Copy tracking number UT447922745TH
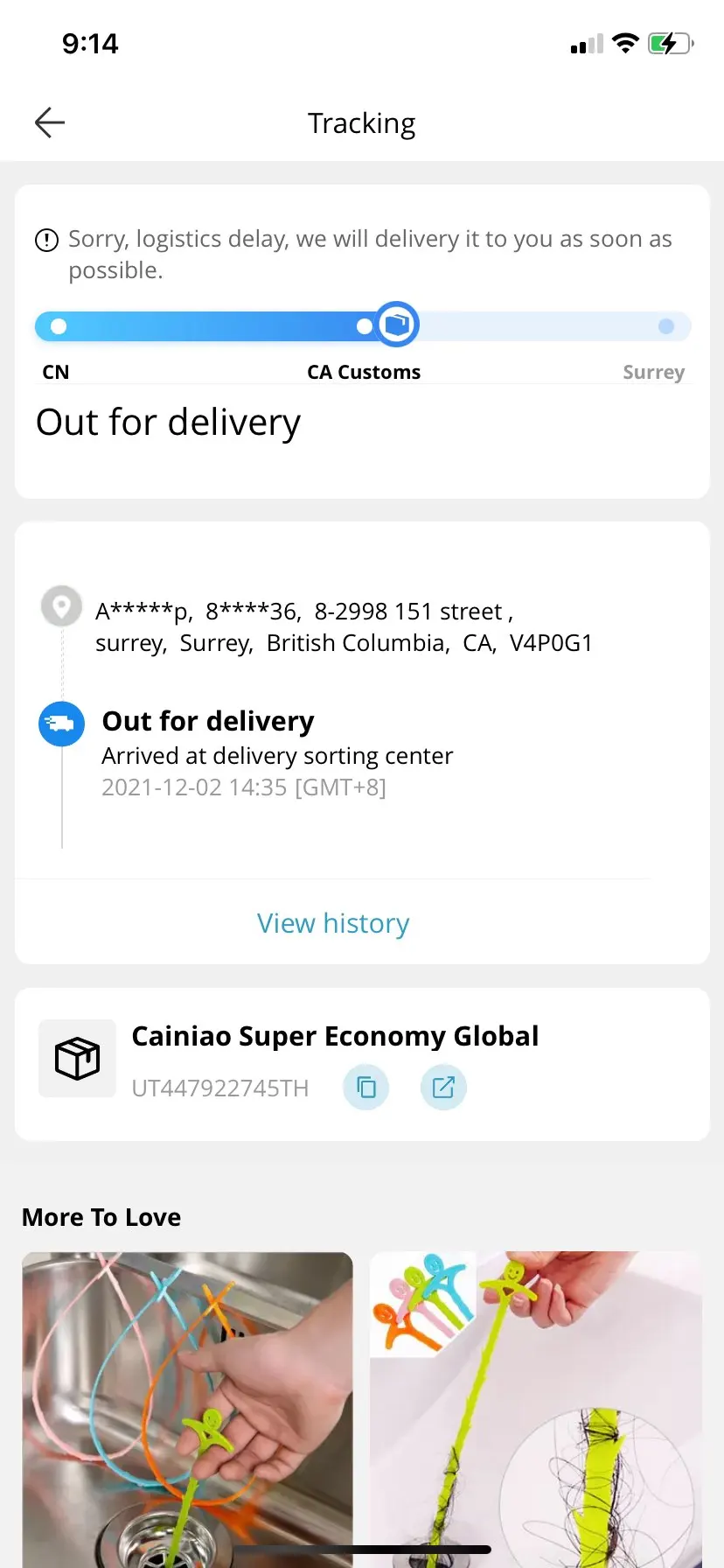Screen dimensions: 724x1568 366,1088
